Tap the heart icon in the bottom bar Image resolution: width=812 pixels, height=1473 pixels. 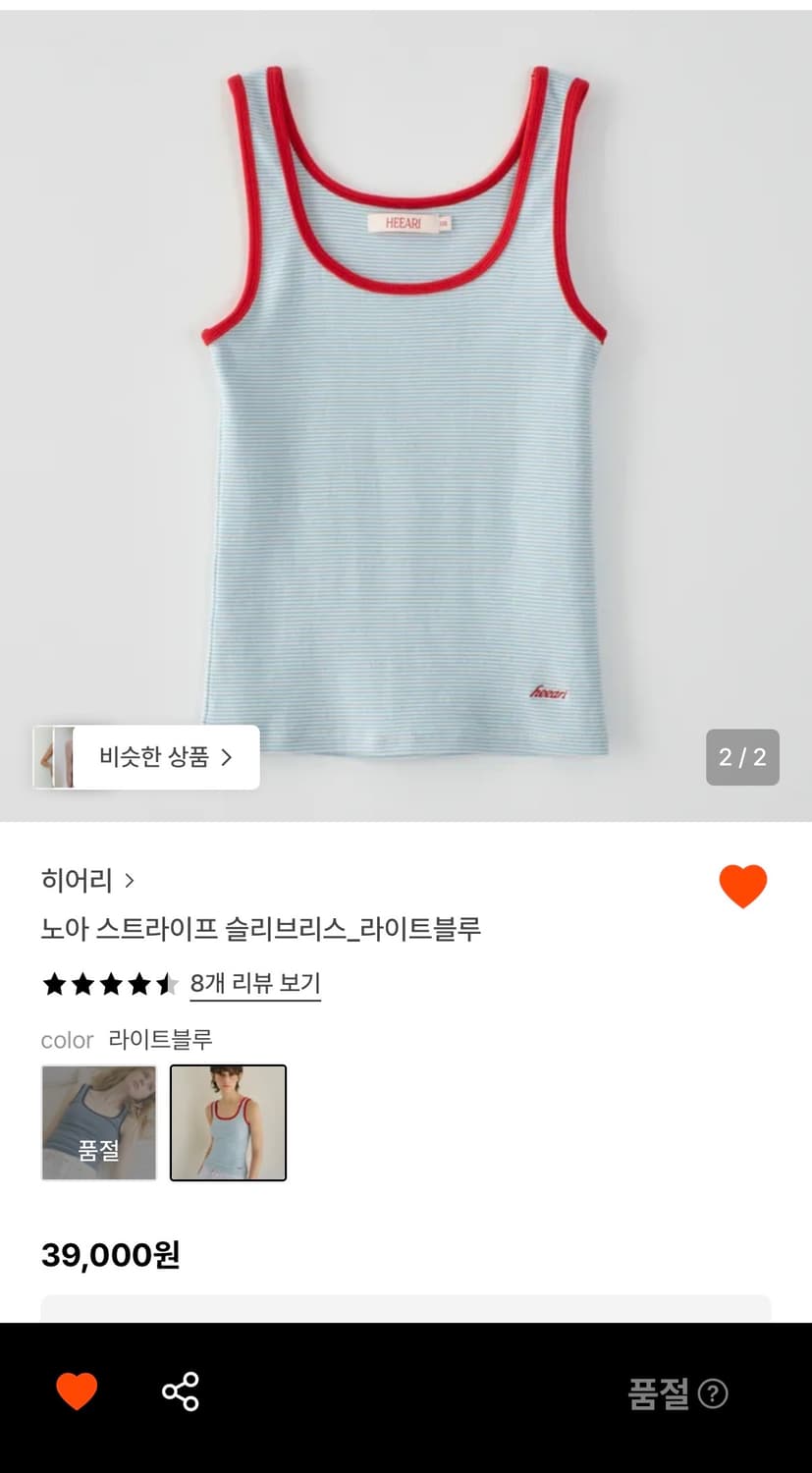77,1391
